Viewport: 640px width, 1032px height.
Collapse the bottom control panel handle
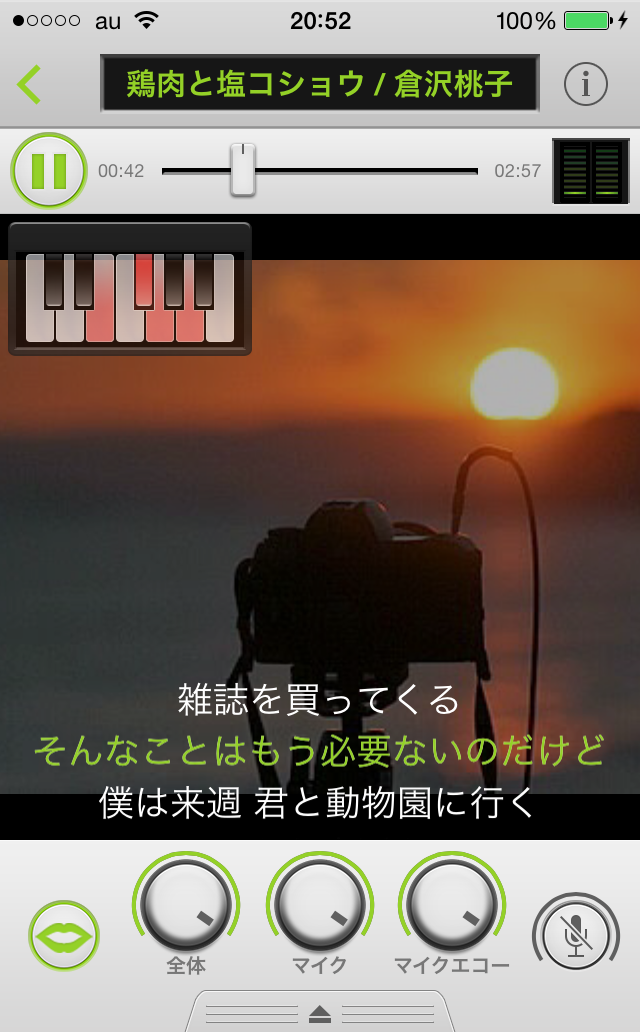(x=320, y=1014)
